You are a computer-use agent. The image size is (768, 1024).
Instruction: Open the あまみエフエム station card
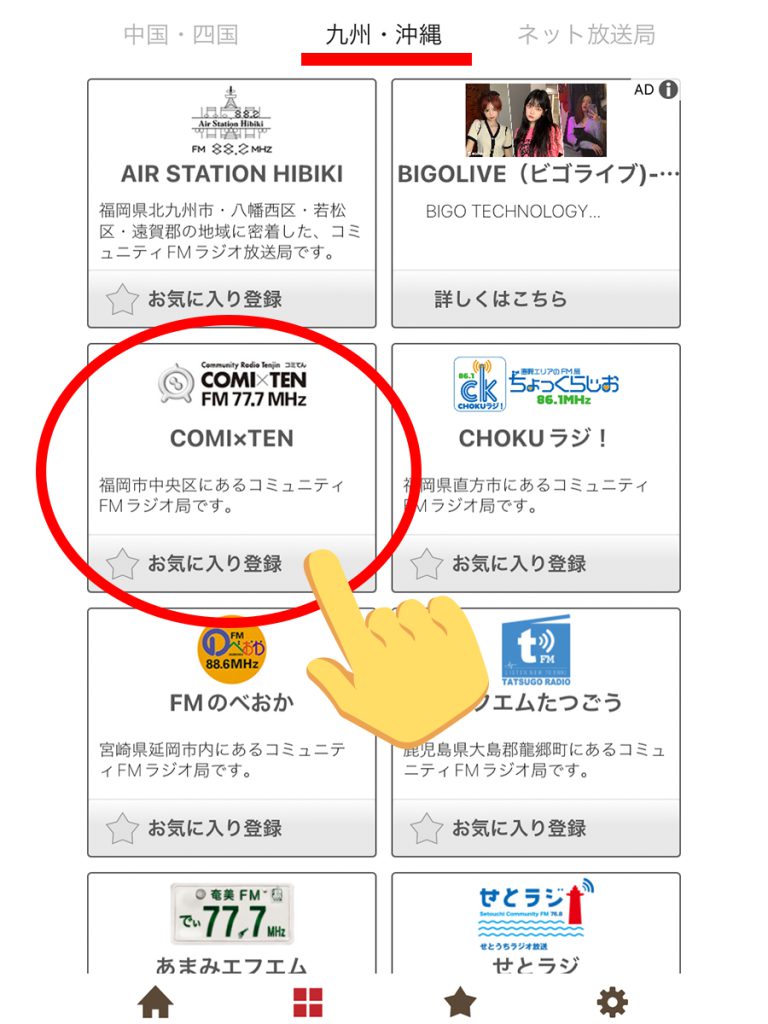232,925
